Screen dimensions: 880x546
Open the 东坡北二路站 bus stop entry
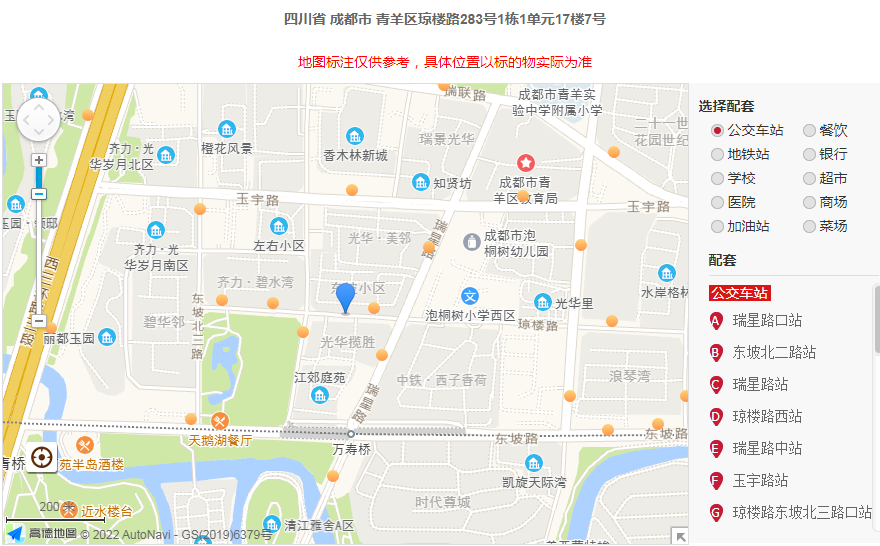pos(773,353)
